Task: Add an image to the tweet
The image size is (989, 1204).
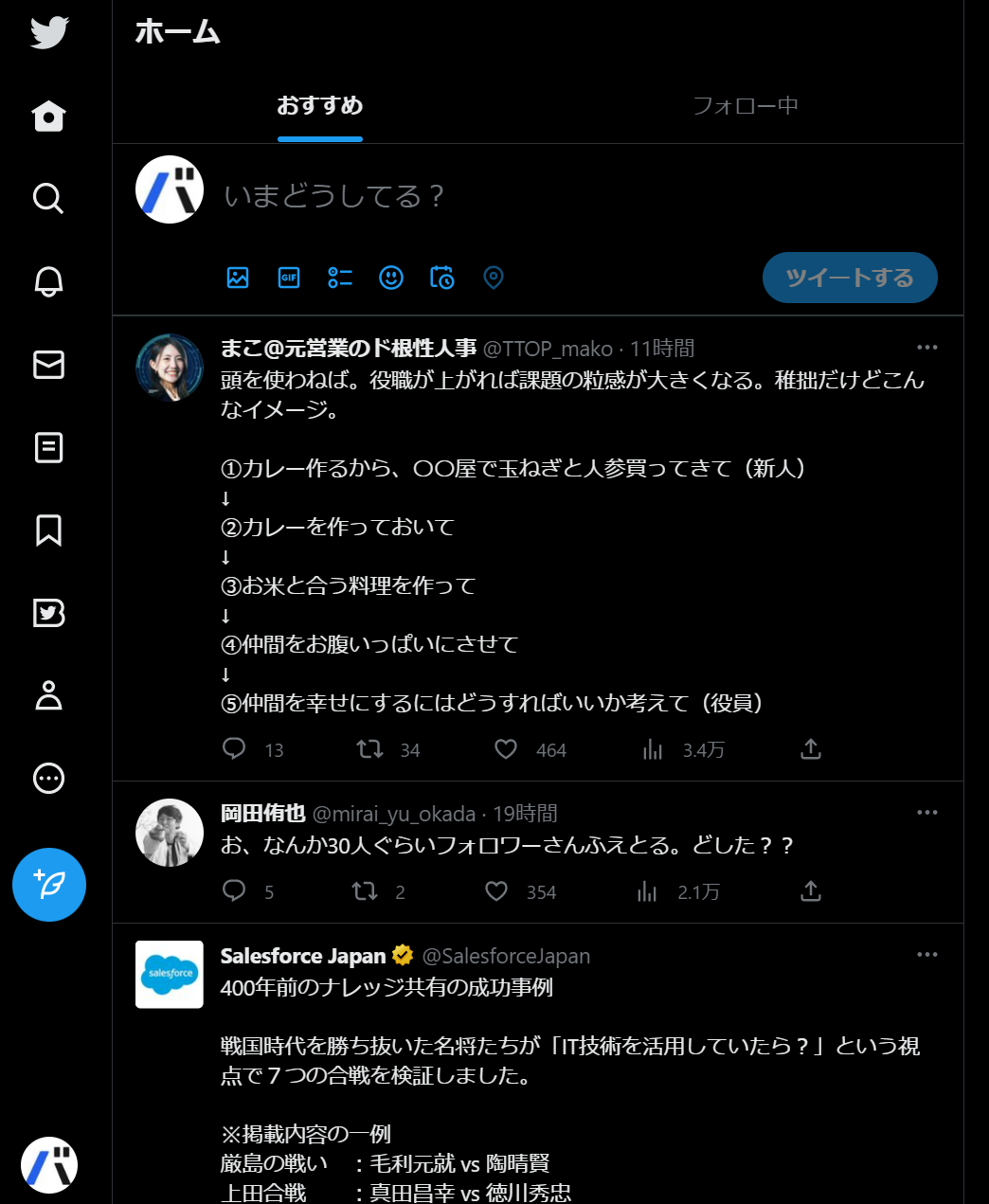Action: pyautogui.click(x=238, y=278)
